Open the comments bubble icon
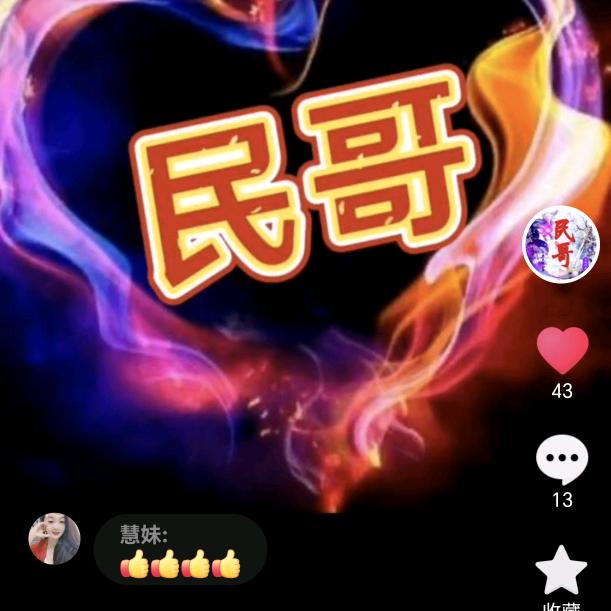This screenshot has width=611, height=611. (562, 460)
